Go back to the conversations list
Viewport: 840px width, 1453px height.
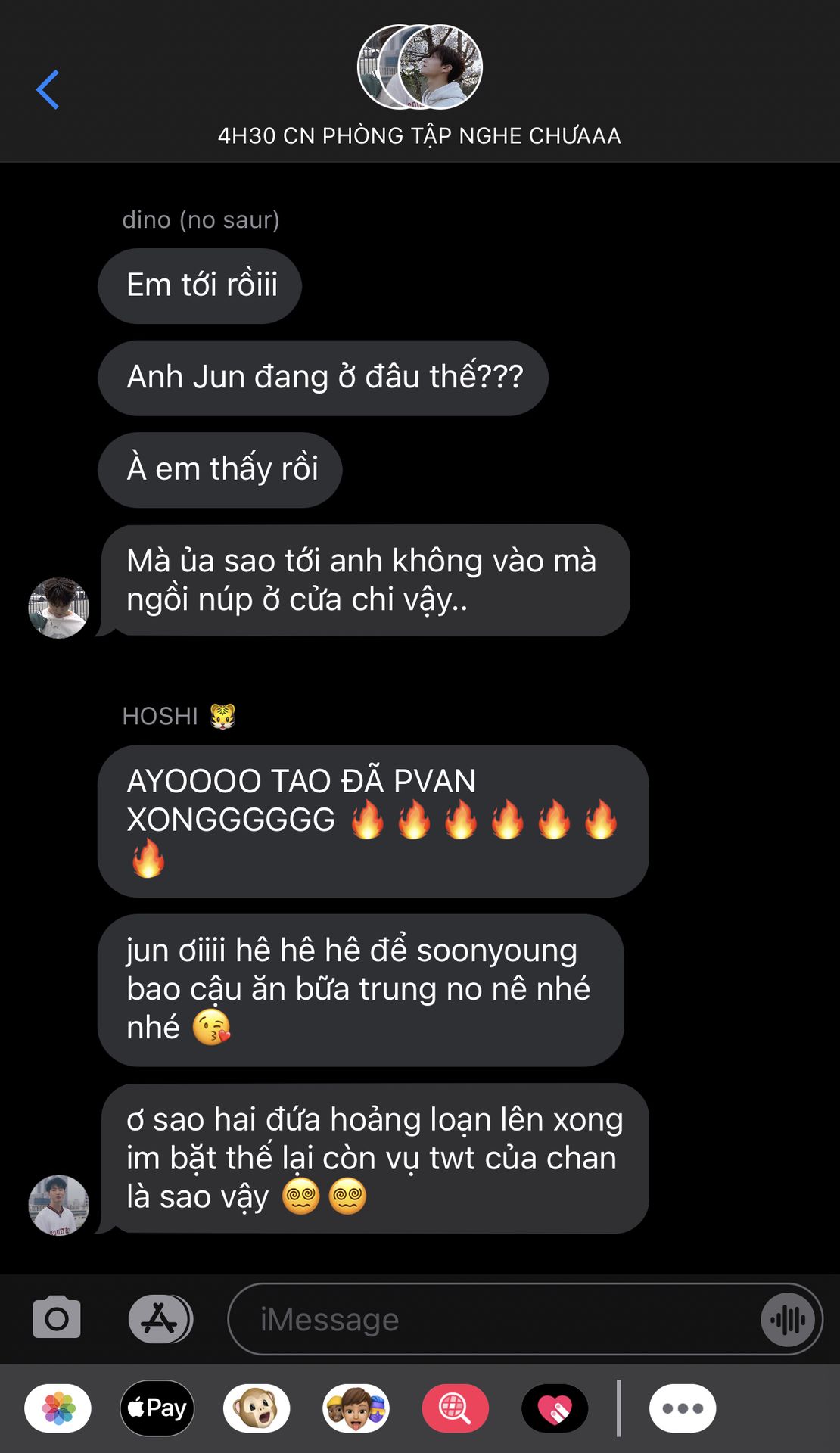tap(48, 90)
